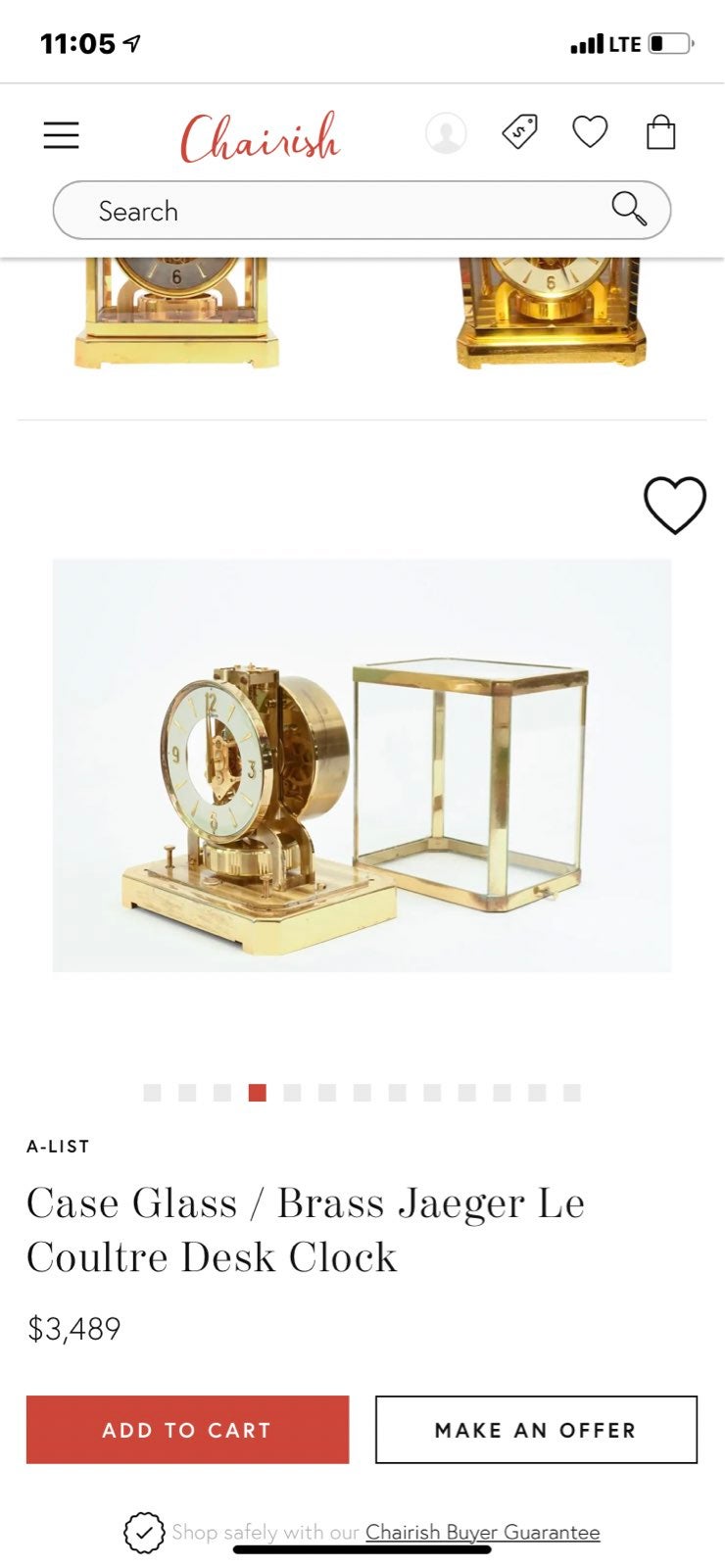The height and width of the screenshot is (1568, 725).
Task: Open the hamburger menu
Action: click(61, 134)
